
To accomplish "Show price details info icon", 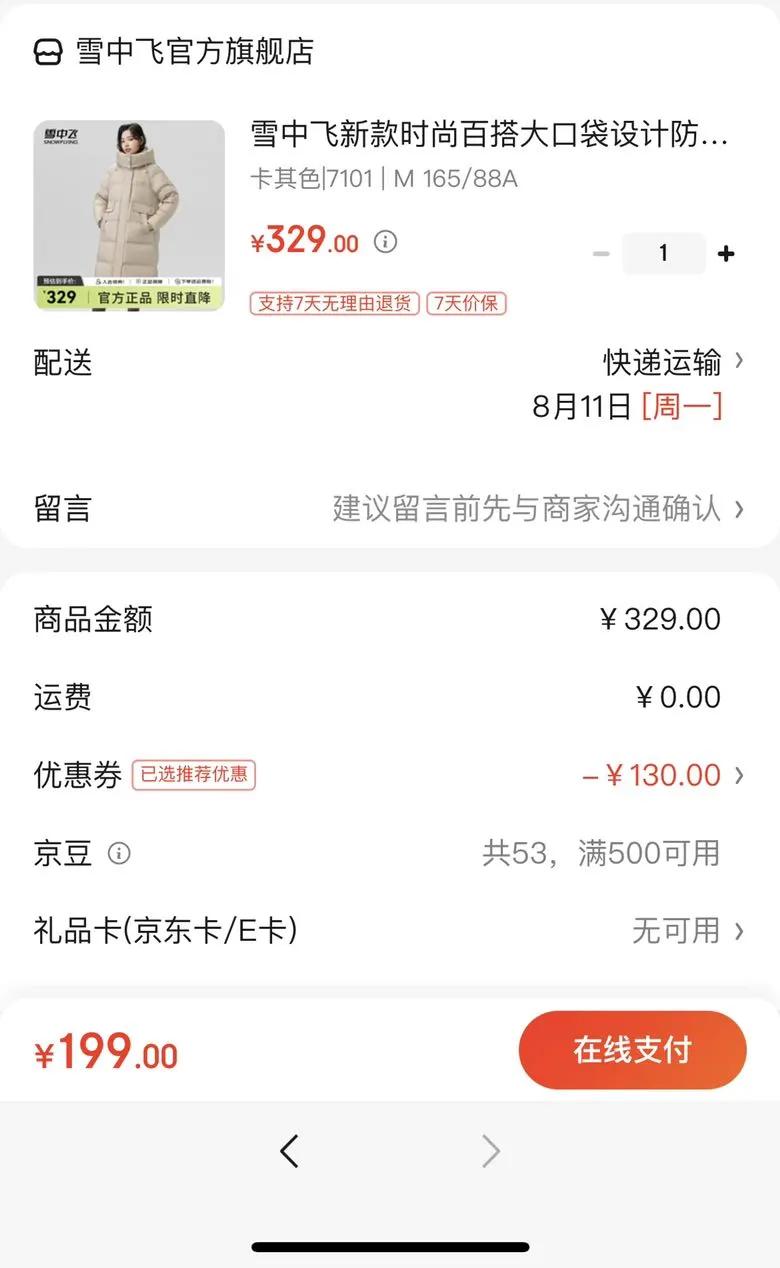I will (x=385, y=242).
